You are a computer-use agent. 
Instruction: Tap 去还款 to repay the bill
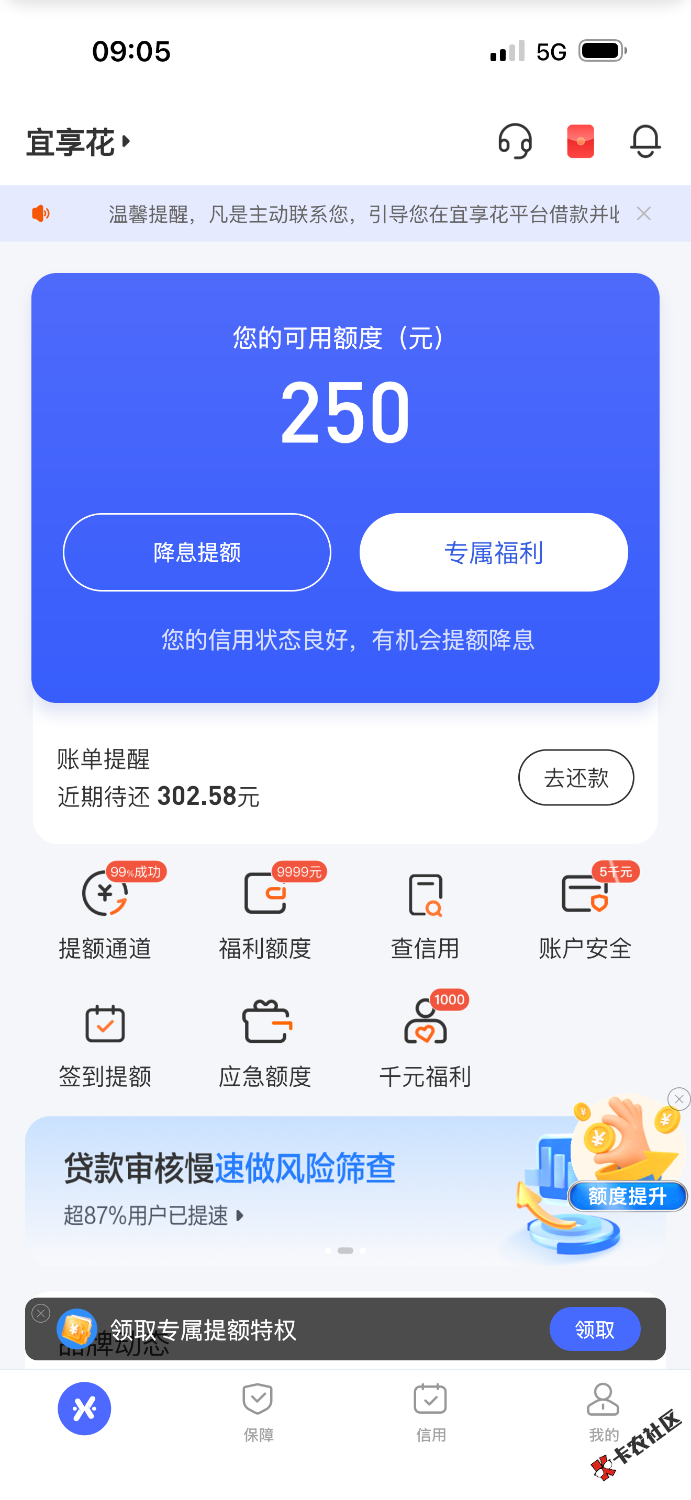pos(576,778)
